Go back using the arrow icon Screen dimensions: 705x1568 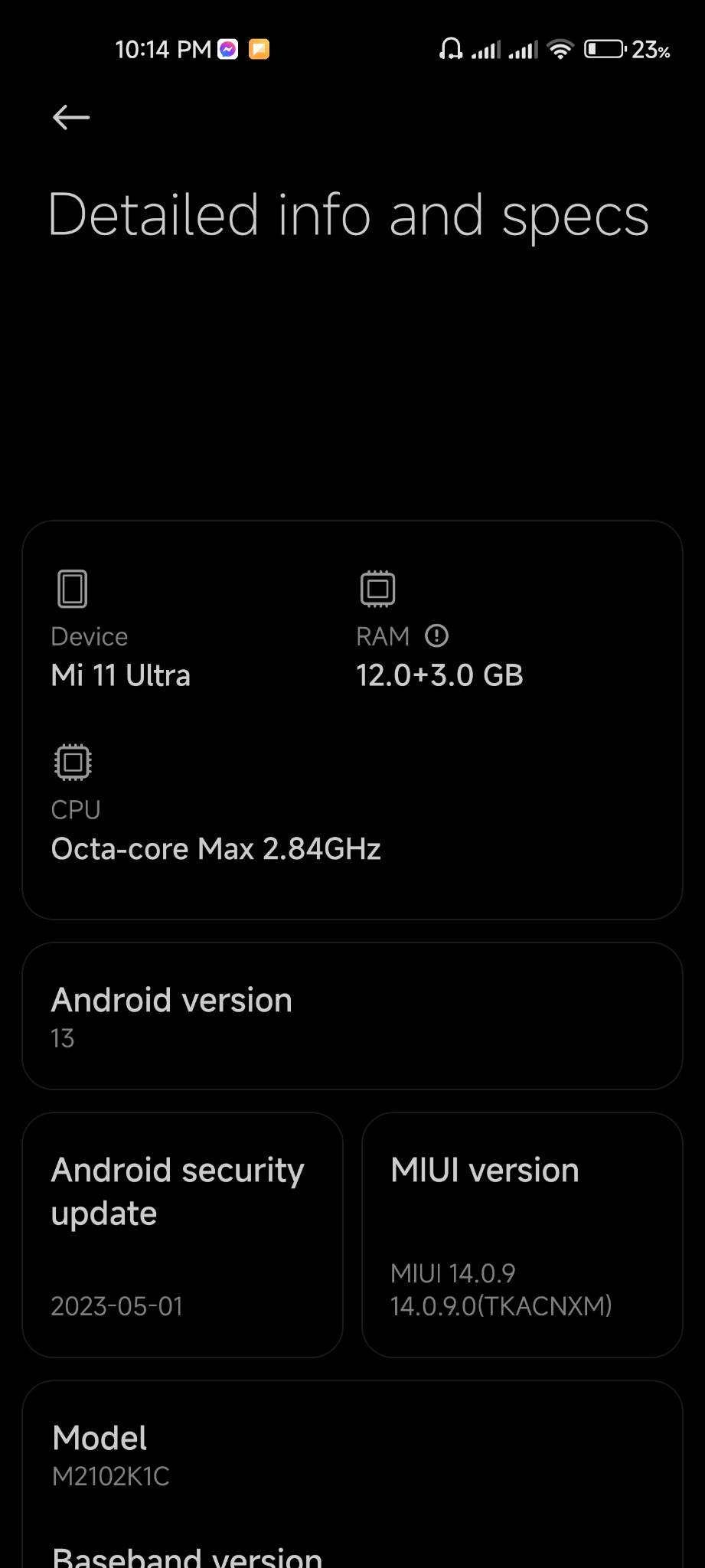71,117
